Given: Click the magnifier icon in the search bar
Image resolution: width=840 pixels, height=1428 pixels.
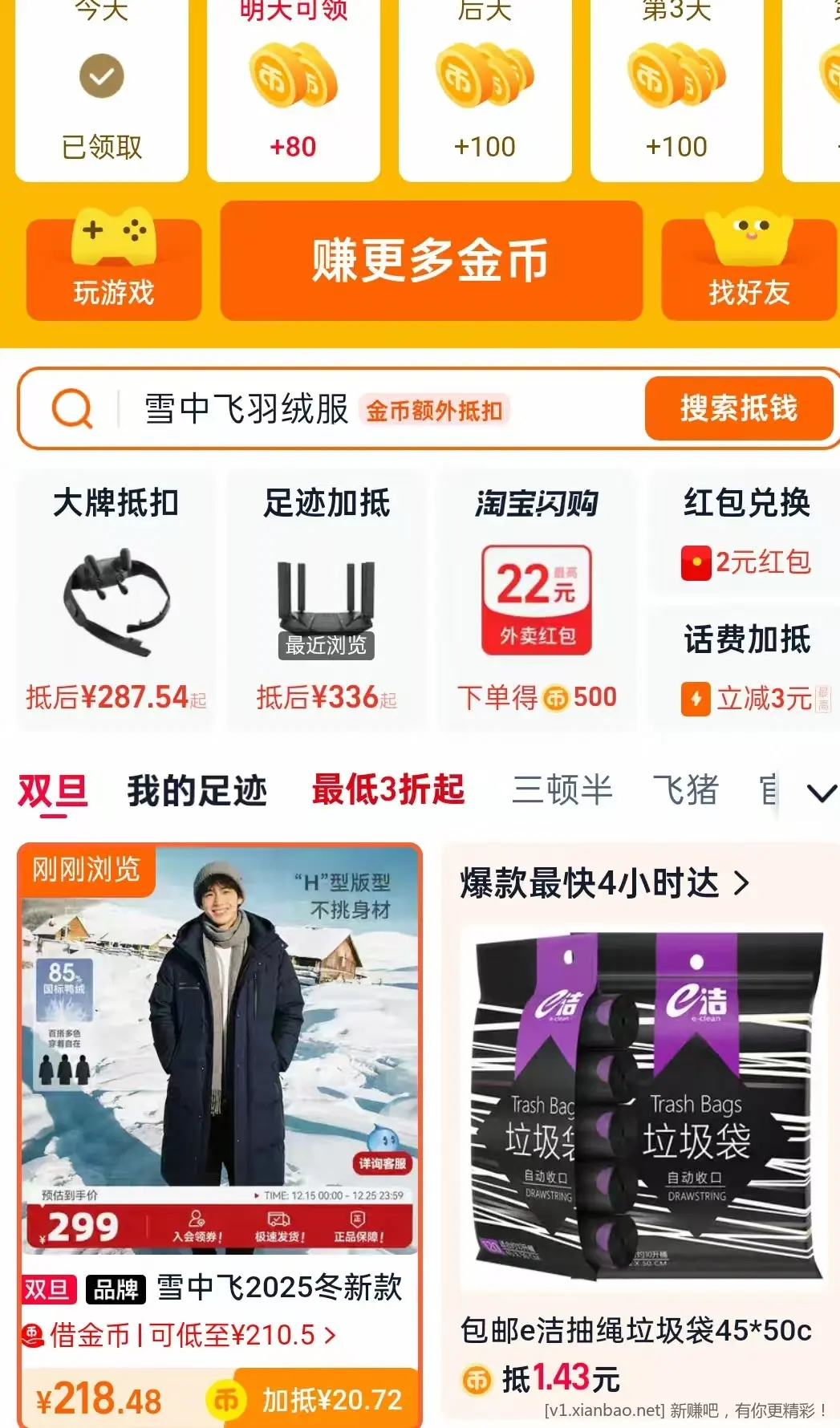Looking at the screenshot, I should point(73,409).
